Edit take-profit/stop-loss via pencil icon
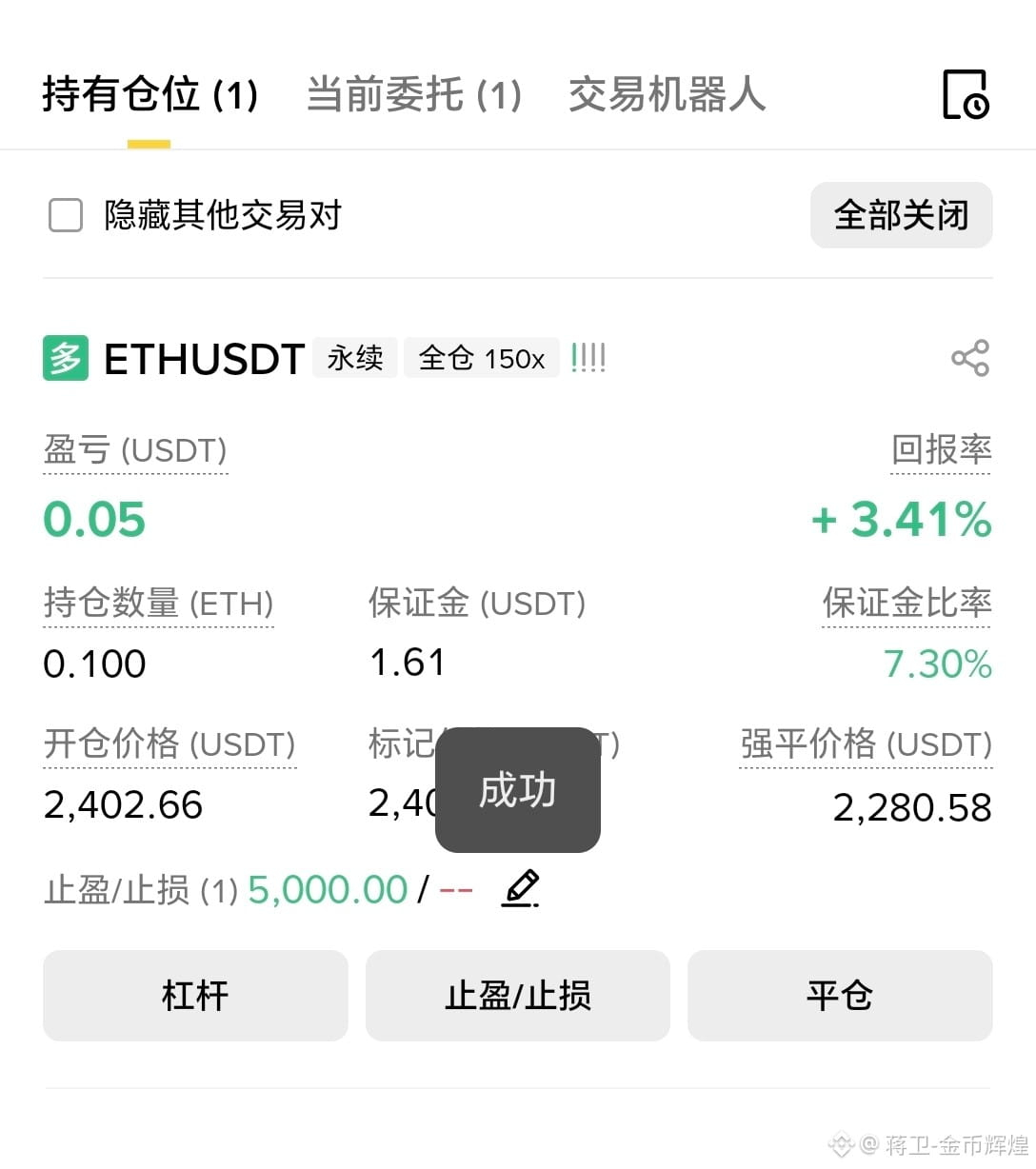The width and height of the screenshot is (1036, 1169). point(521,888)
